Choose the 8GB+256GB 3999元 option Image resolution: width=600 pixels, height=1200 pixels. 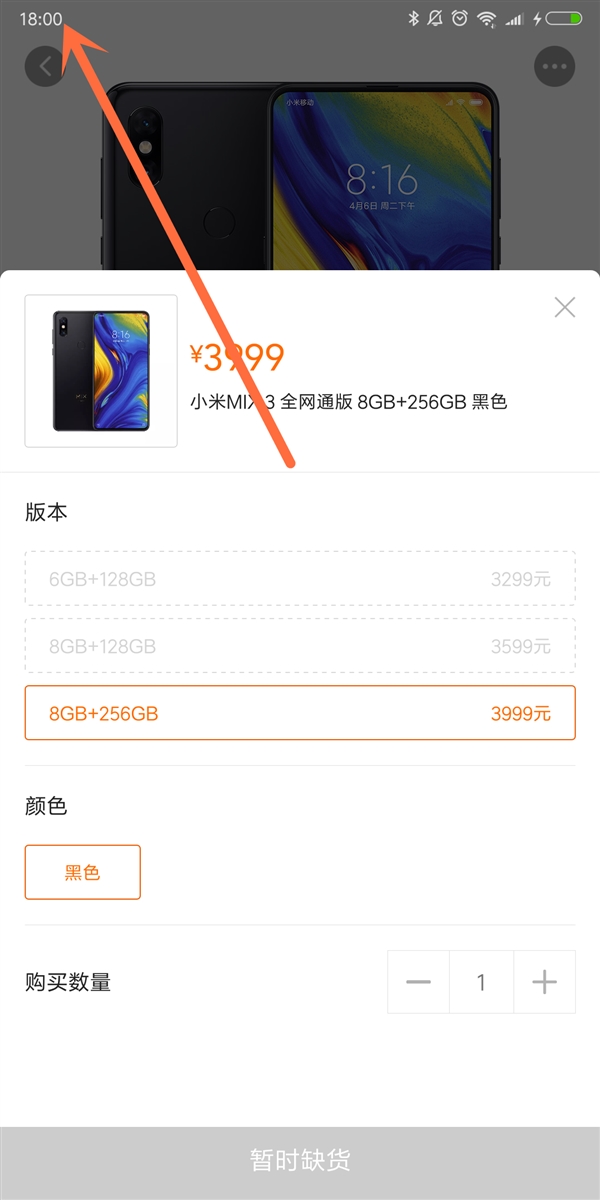300,713
